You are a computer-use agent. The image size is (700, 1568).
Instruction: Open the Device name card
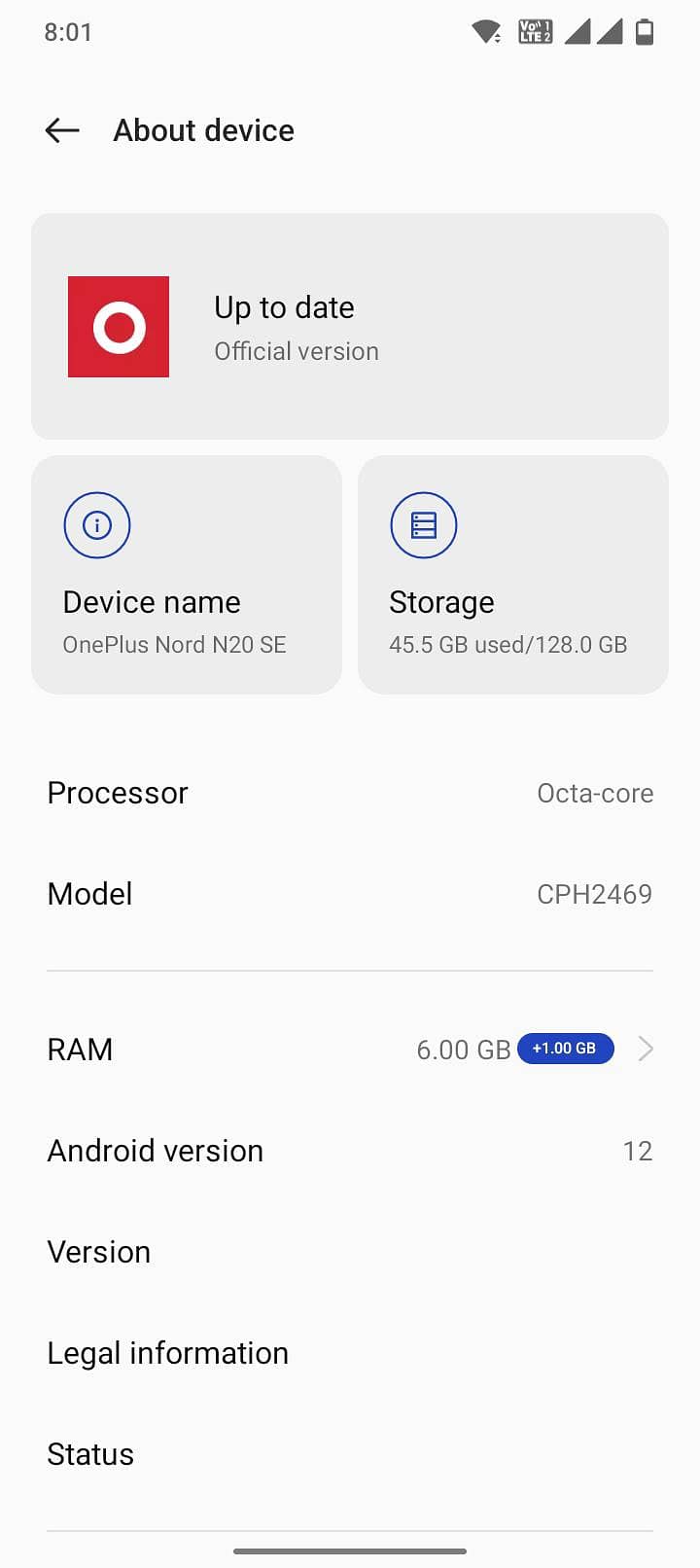[x=187, y=574]
